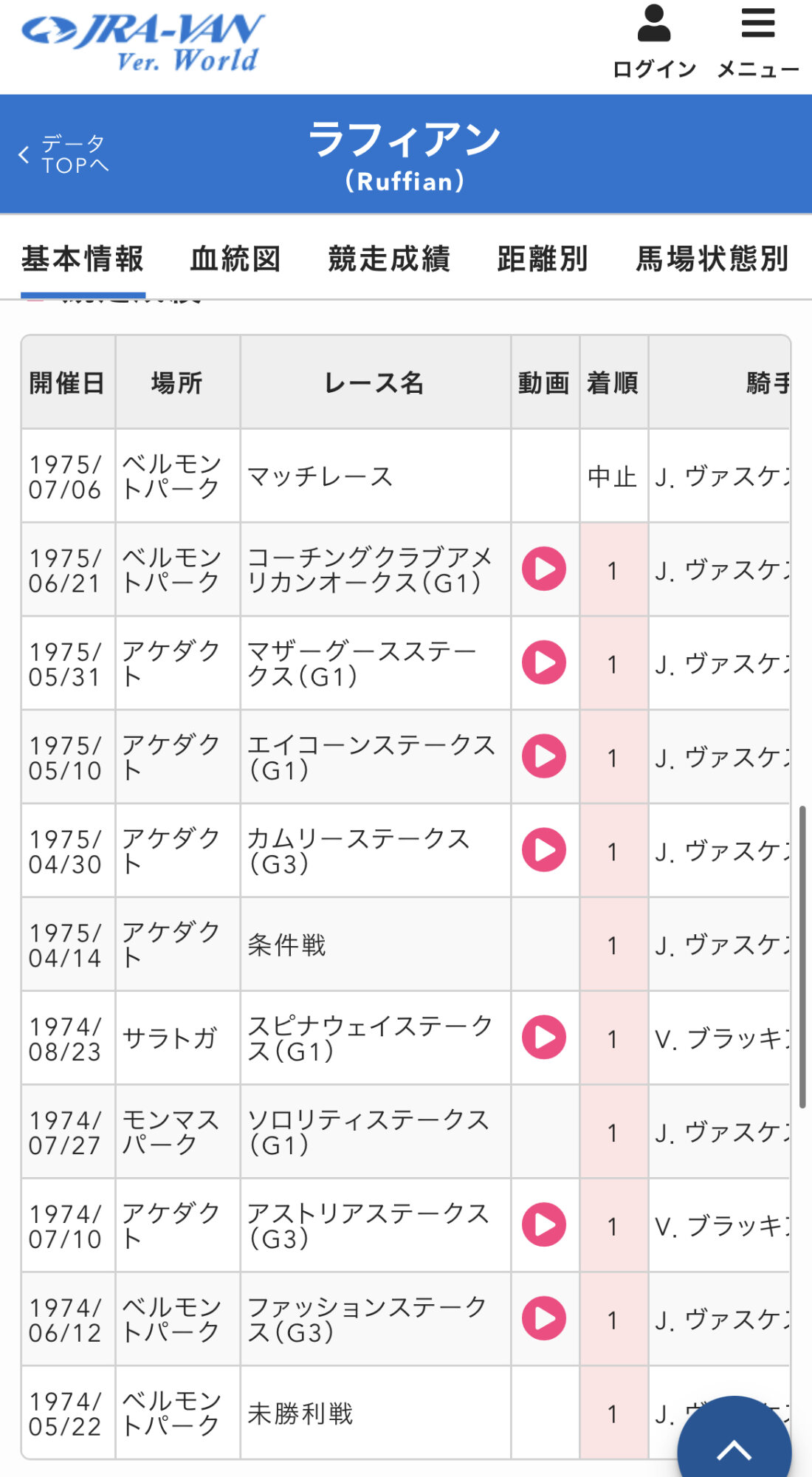The image size is (812, 1477).
Task: Go back to データTOPへ
Action: point(63,154)
